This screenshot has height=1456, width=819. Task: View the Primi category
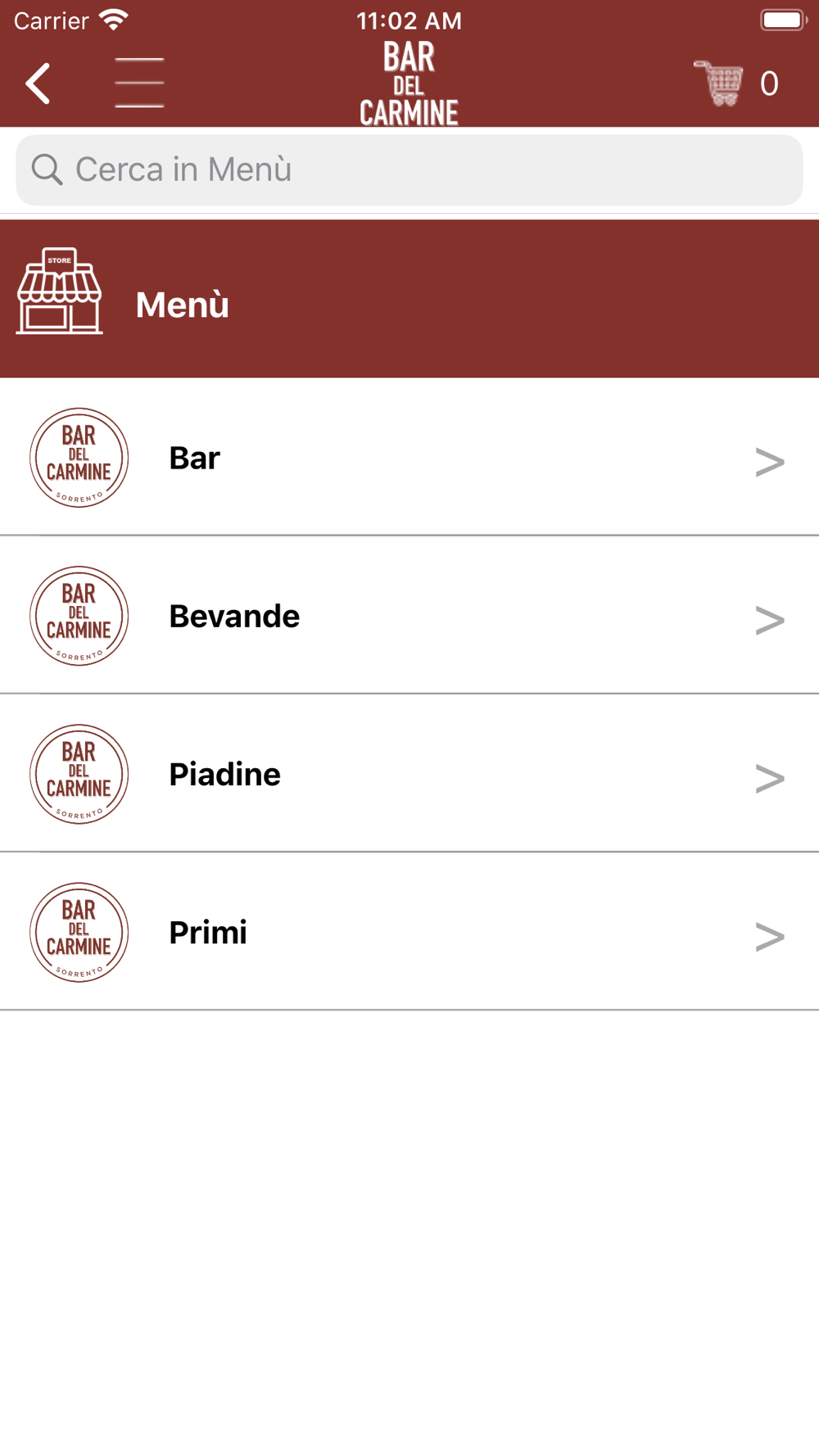pos(409,931)
